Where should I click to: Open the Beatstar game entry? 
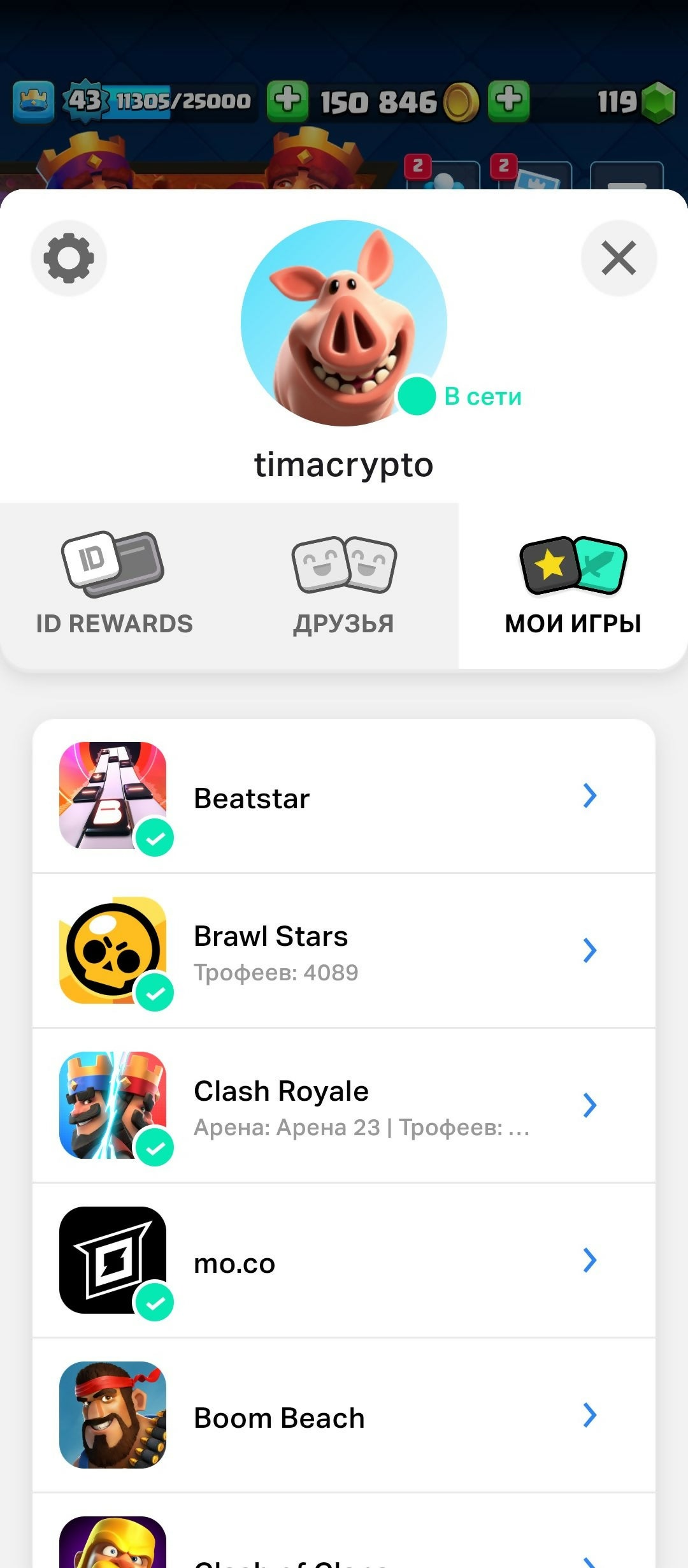point(344,797)
